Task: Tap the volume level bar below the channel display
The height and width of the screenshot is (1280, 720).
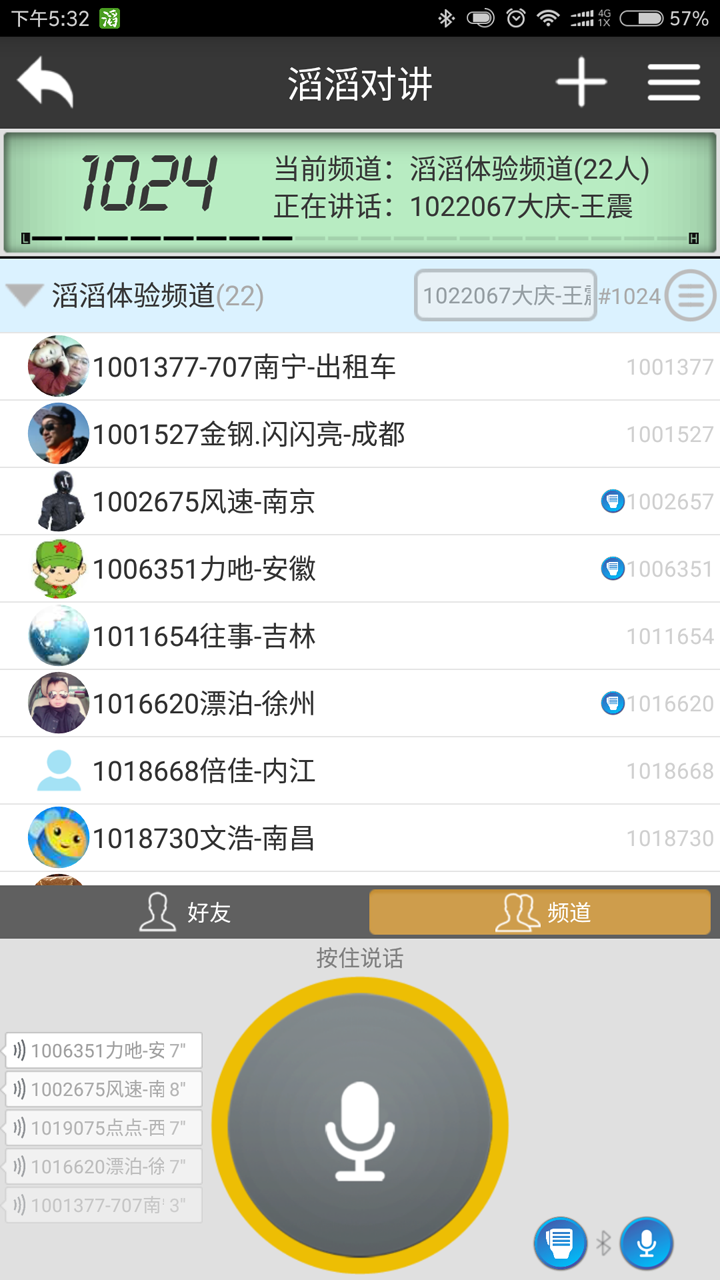Action: (x=360, y=240)
